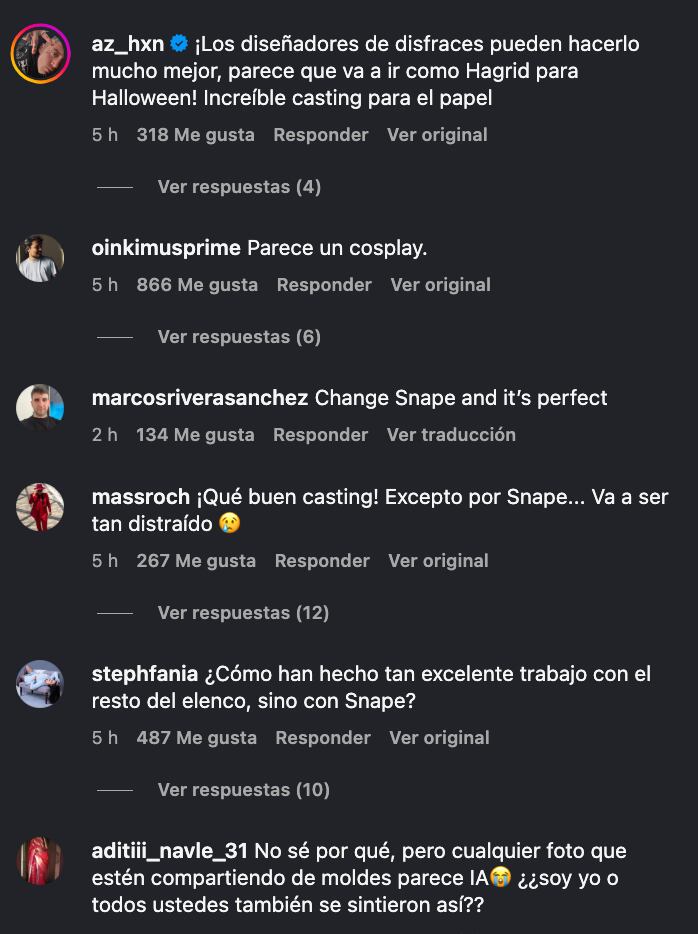This screenshot has width=698, height=934.
Task: Open stephfania's avatar
Action: pos(40,685)
